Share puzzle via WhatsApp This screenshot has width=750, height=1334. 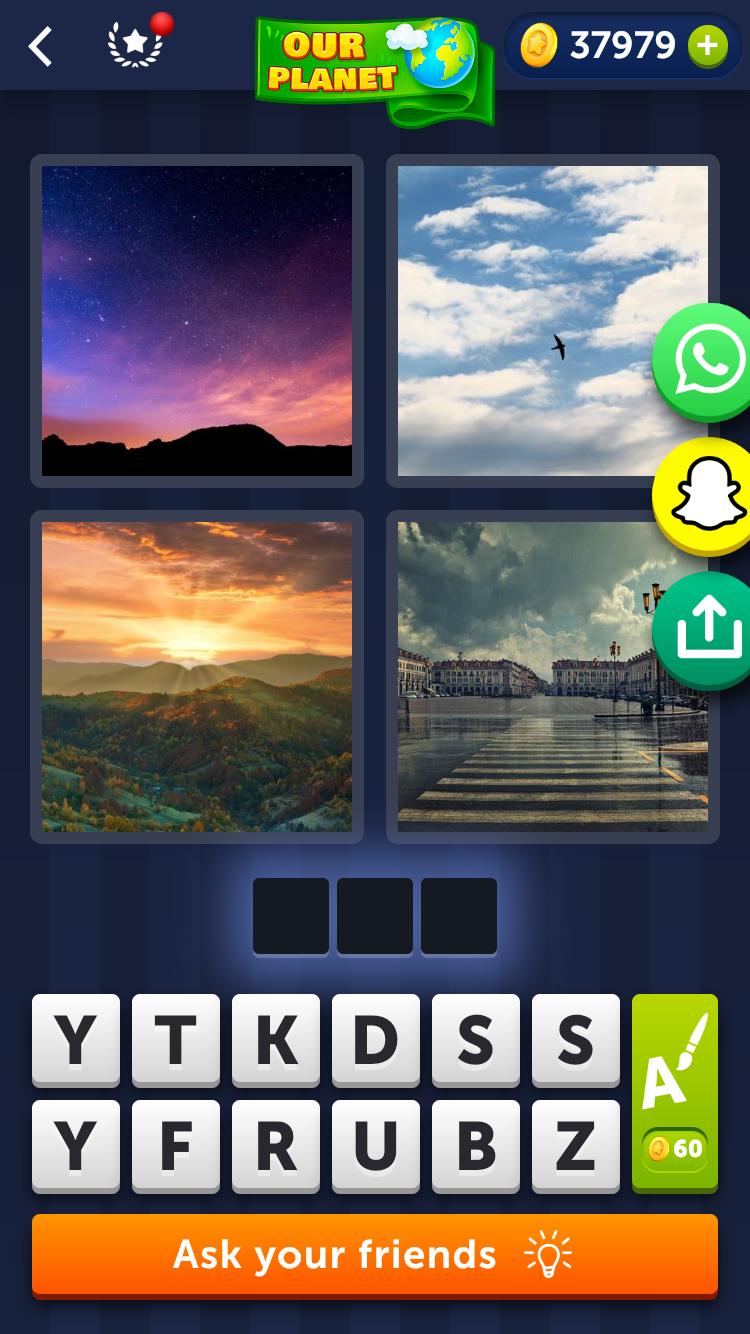click(x=707, y=361)
